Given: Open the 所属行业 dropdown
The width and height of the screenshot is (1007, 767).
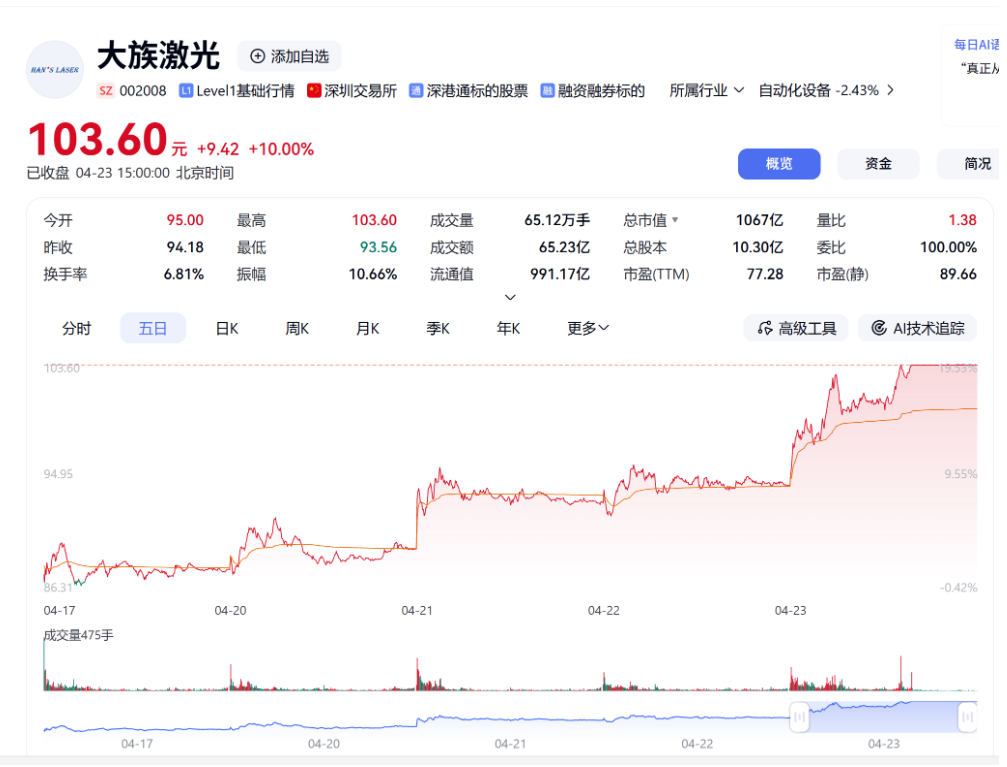Looking at the screenshot, I should 707,90.
